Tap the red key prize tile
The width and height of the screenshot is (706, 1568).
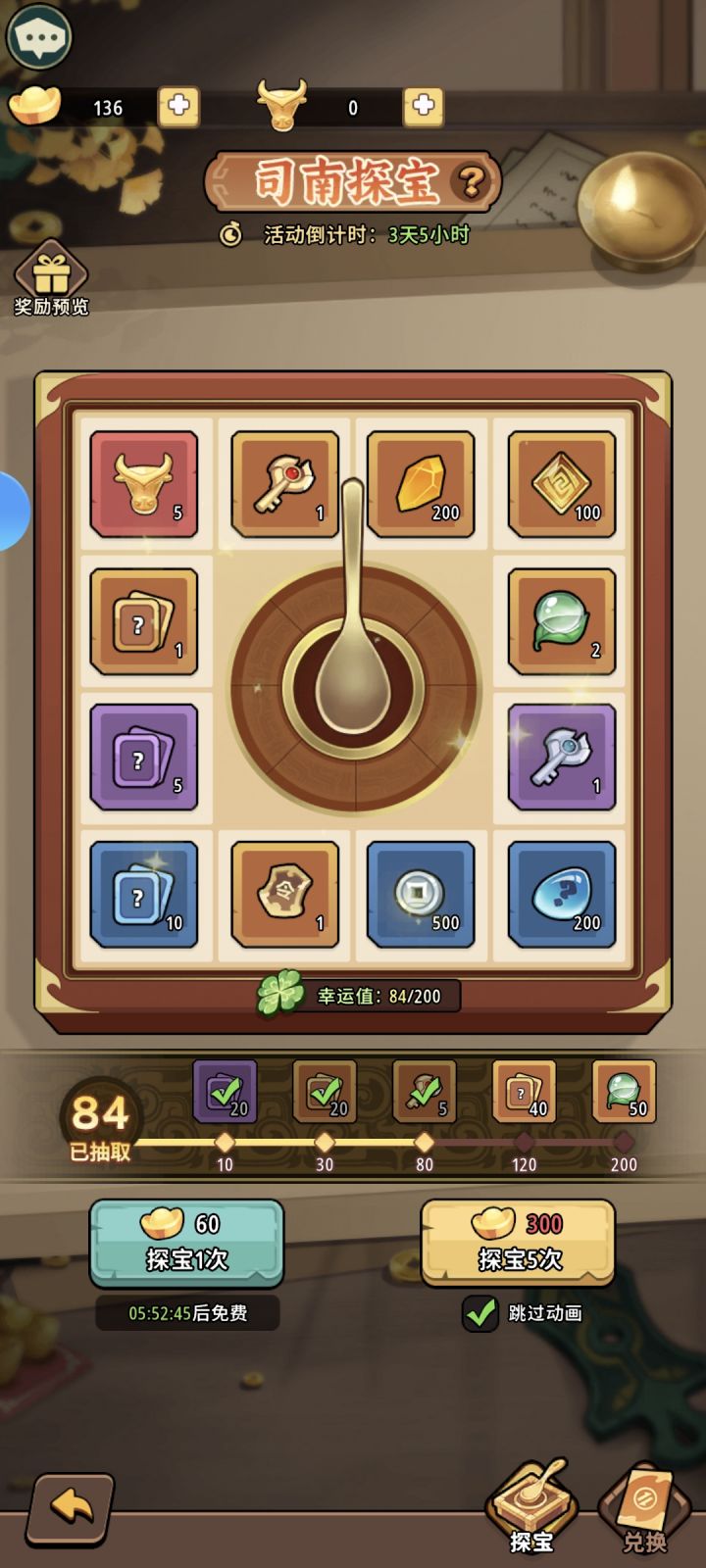click(282, 483)
